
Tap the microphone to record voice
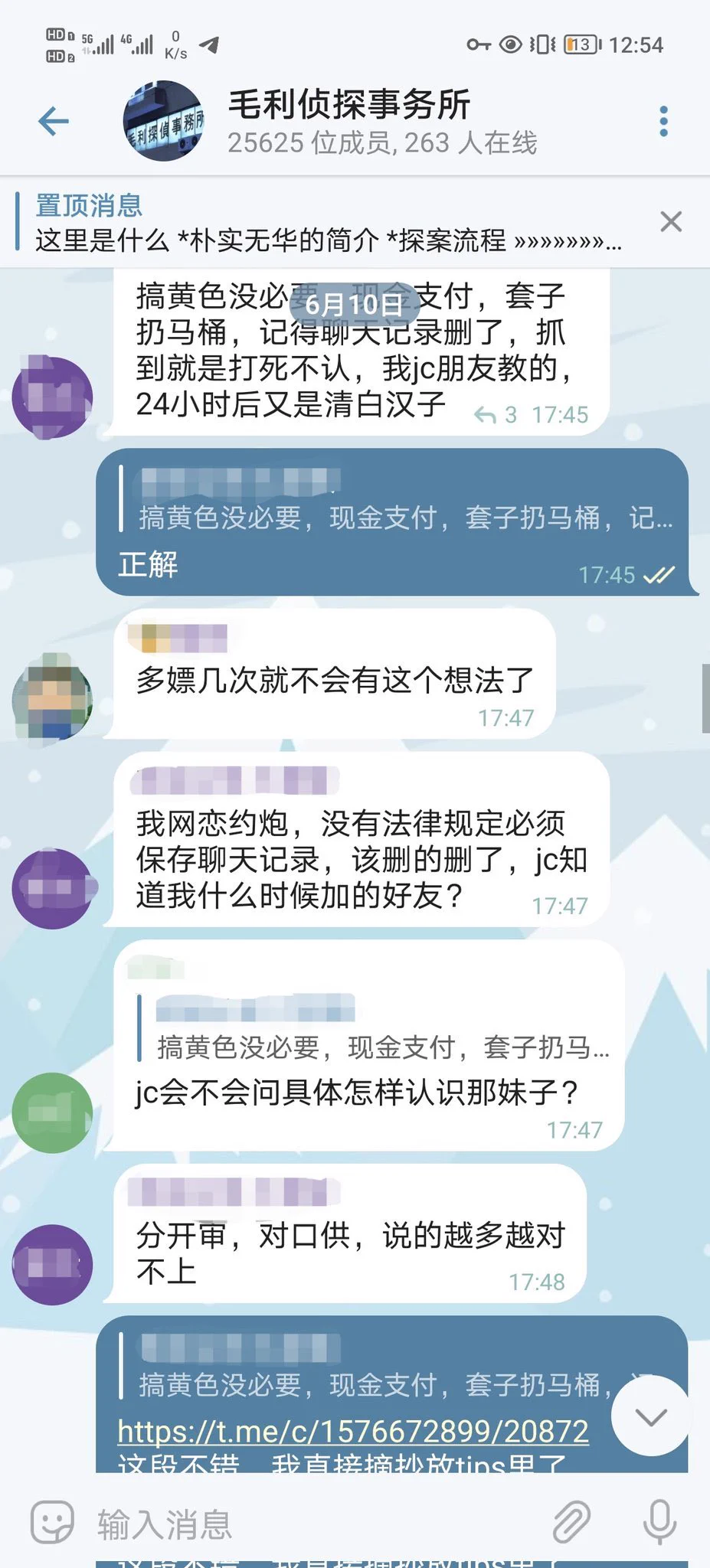[x=659, y=1522]
